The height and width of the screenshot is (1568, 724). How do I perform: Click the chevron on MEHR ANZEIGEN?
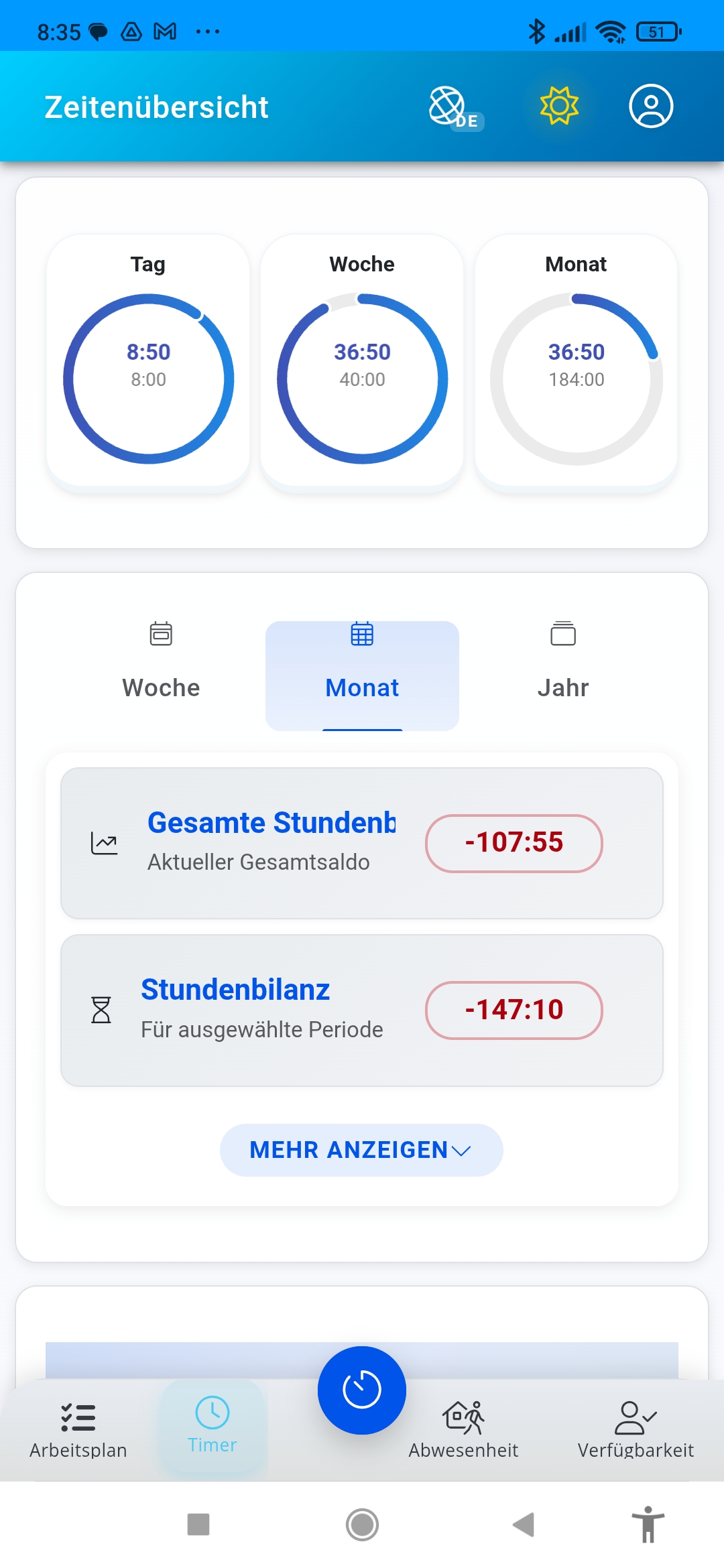[x=461, y=1151]
